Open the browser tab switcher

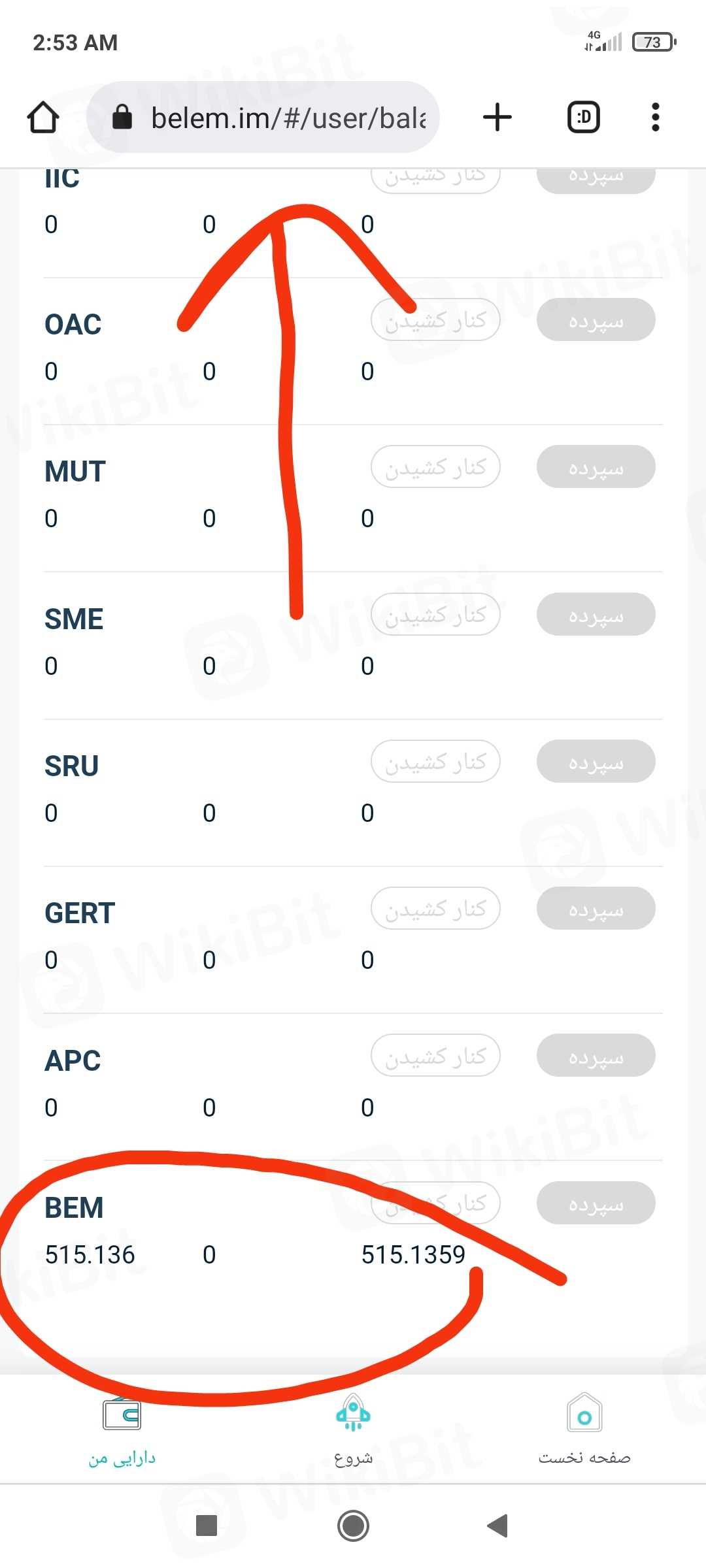583,118
